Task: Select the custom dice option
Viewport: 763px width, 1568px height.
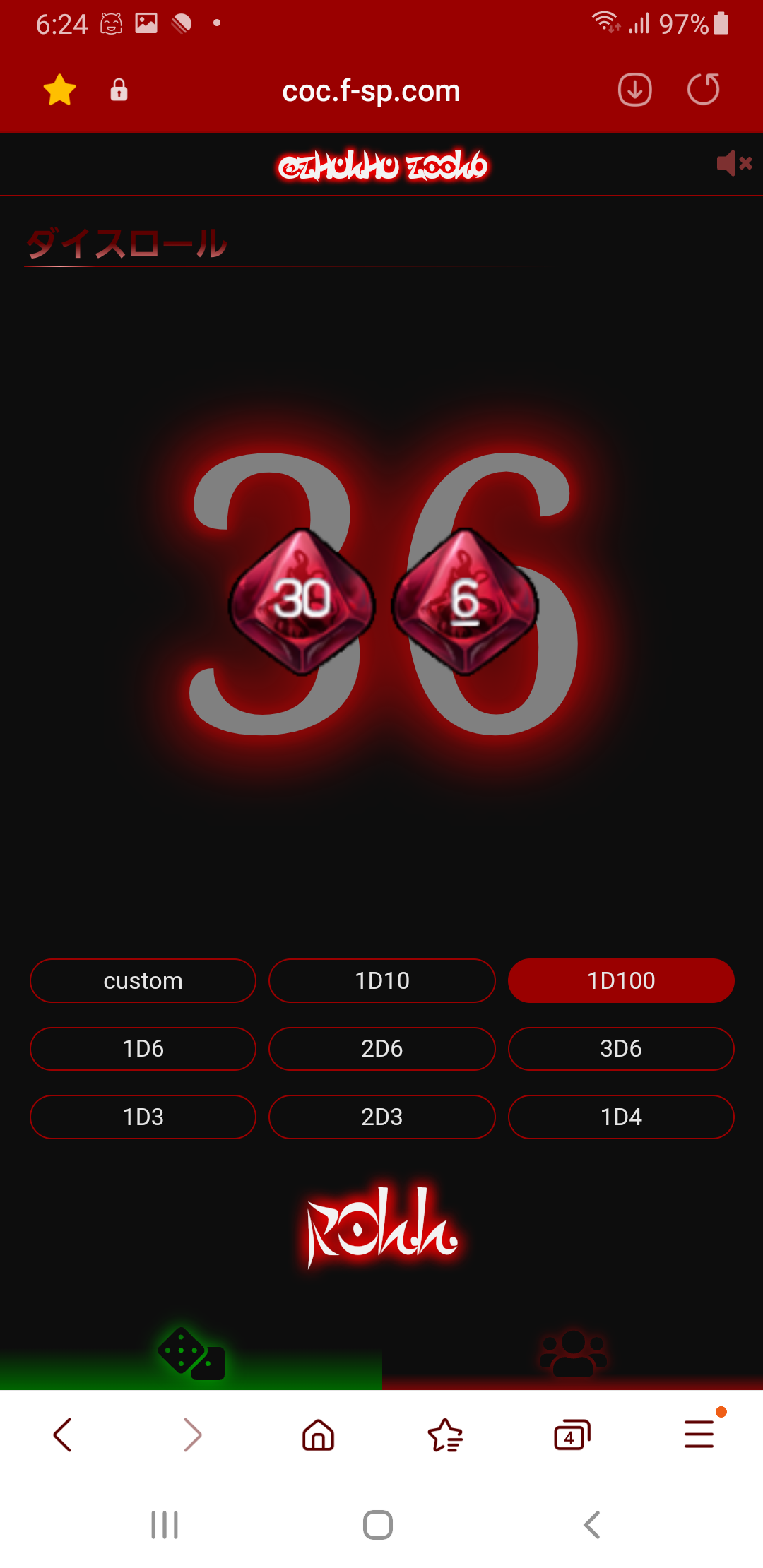Action: click(x=143, y=980)
